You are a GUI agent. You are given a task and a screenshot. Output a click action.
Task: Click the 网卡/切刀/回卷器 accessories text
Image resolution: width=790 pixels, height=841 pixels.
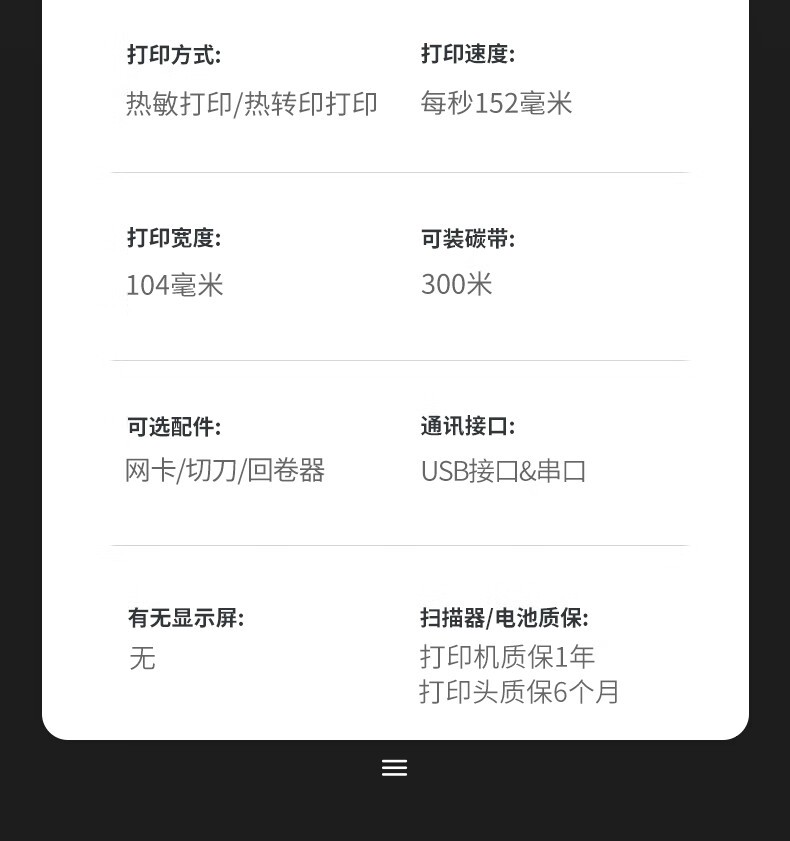(x=225, y=470)
